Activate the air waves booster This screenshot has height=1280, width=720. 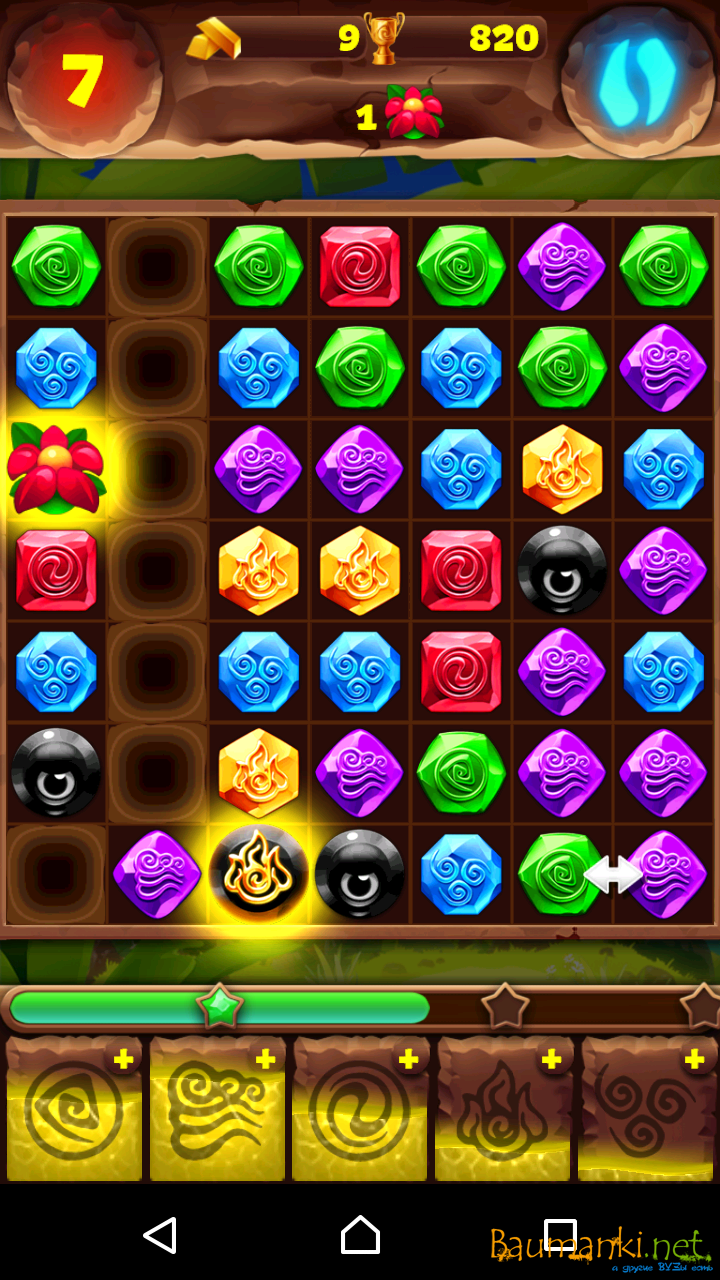pyautogui.click(x=217, y=1110)
